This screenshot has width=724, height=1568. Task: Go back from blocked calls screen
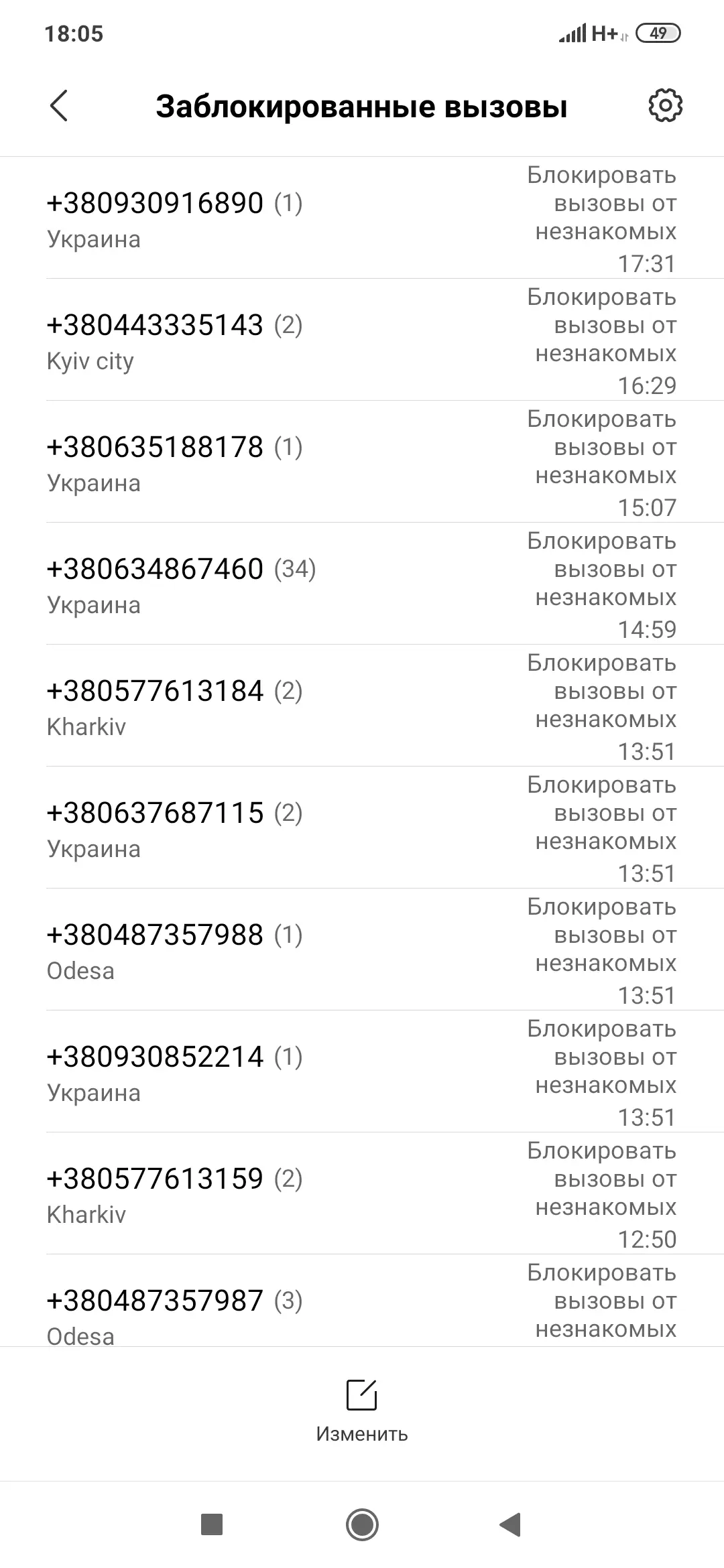pos(59,106)
